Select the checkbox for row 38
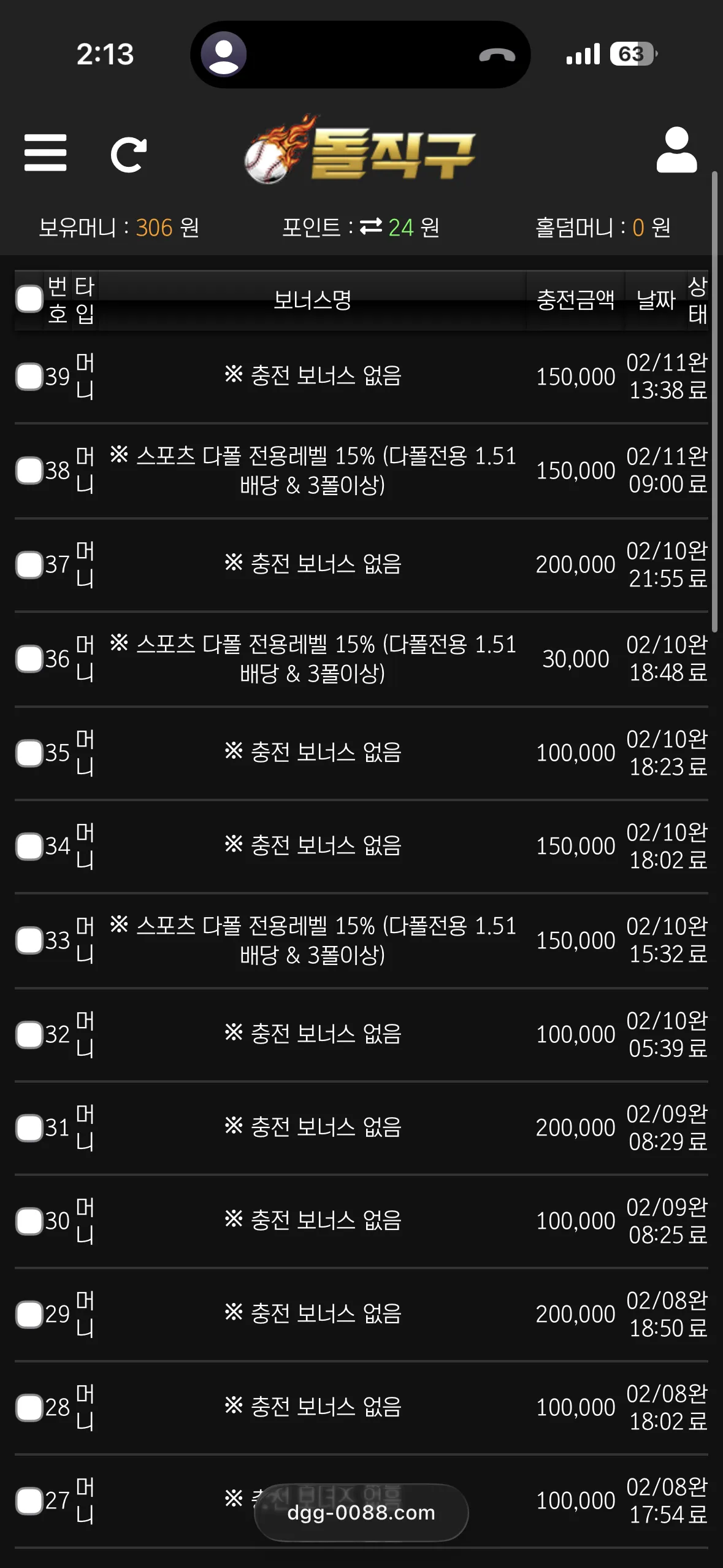The width and height of the screenshot is (723, 1568). pos(29,471)
